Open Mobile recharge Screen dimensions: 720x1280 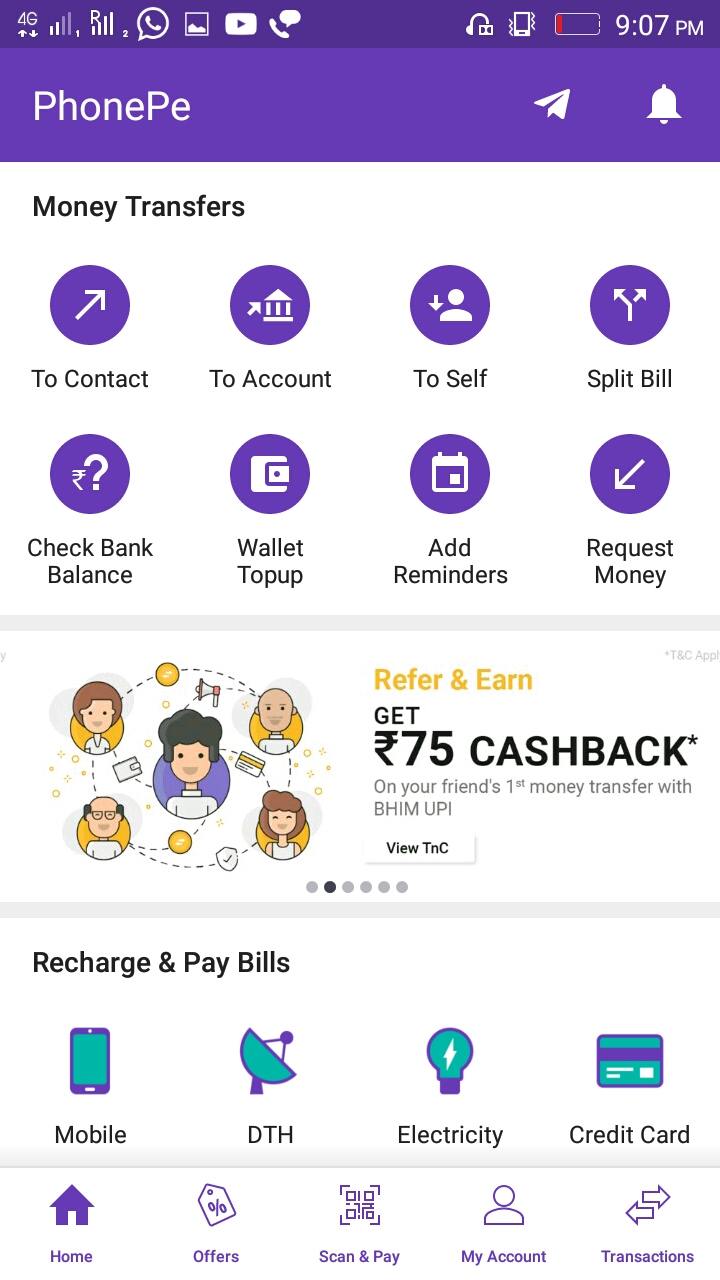point(90,1061)
